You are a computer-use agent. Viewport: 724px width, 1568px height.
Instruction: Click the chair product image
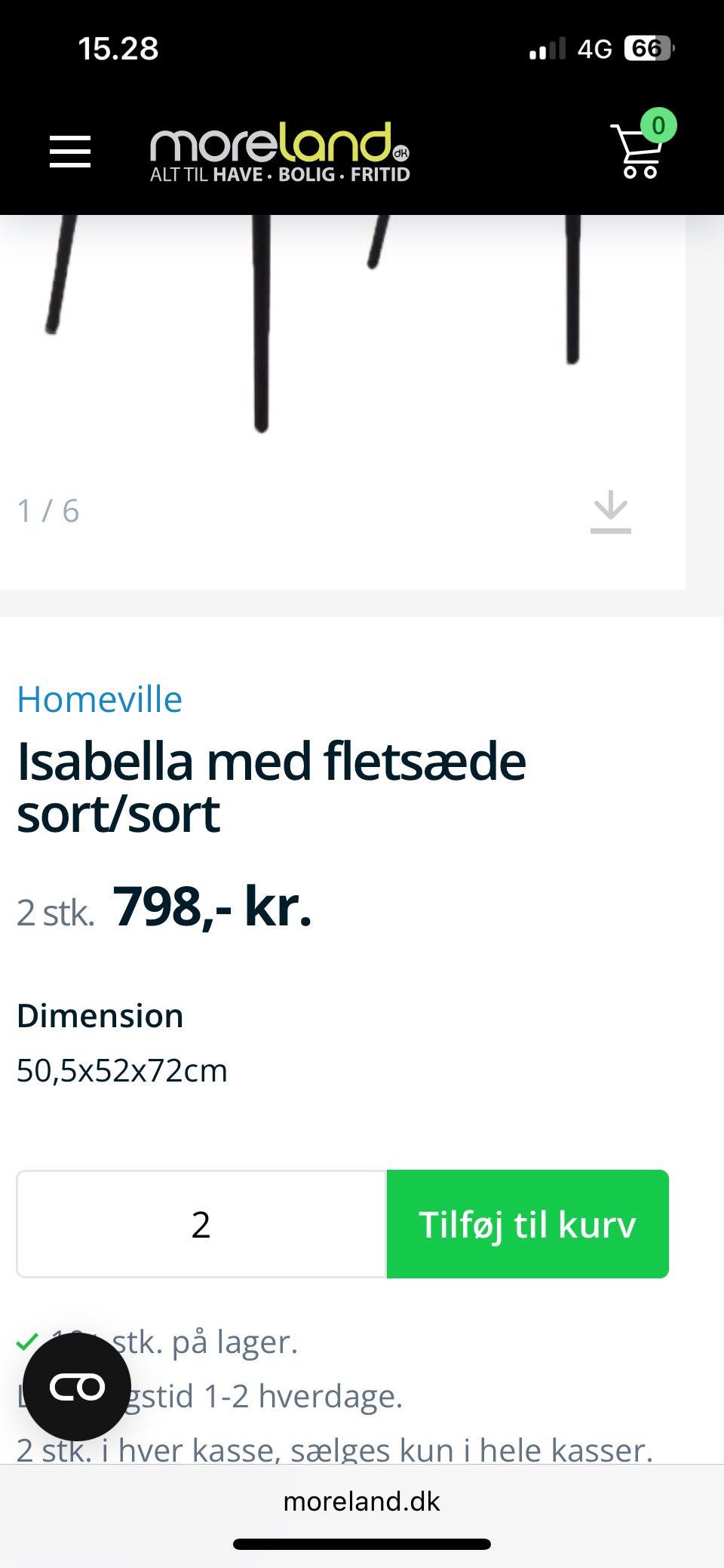(339, 339)
